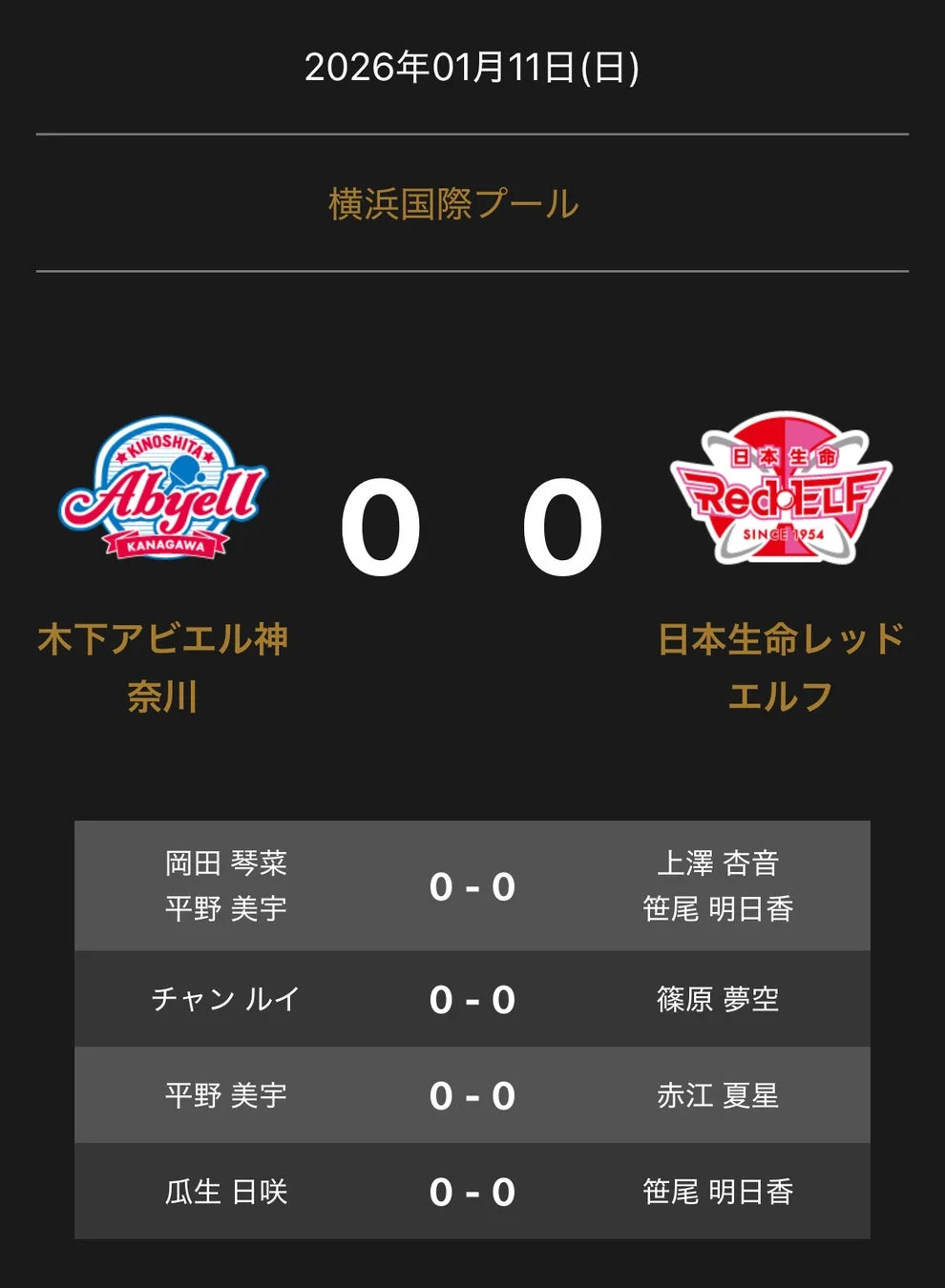This screenshot has width=945, height=1288.
Task: Open the 岡田 琴菜 / 平野 美宇 doubles match
Action: pos(472,886)
